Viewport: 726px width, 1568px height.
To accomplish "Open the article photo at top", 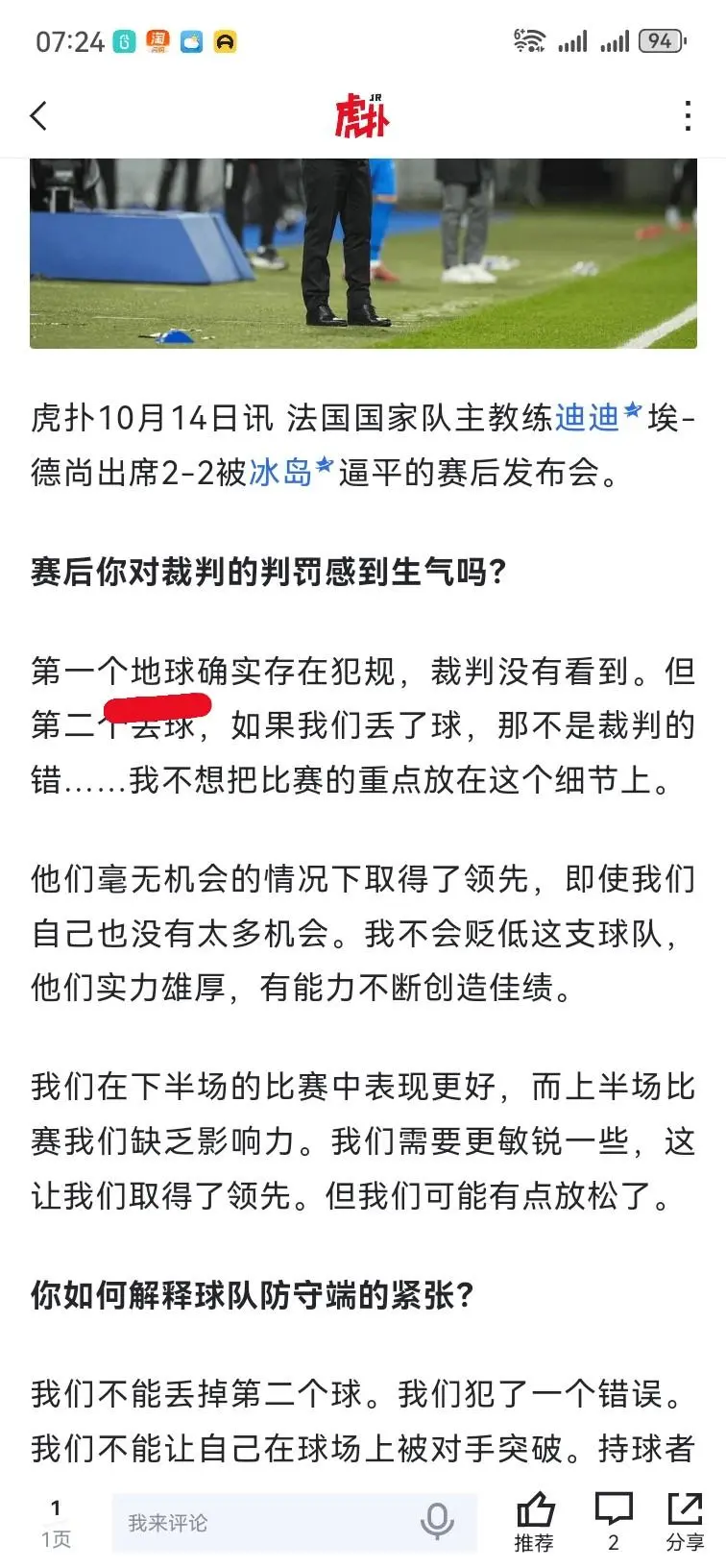I will [363, 253].
